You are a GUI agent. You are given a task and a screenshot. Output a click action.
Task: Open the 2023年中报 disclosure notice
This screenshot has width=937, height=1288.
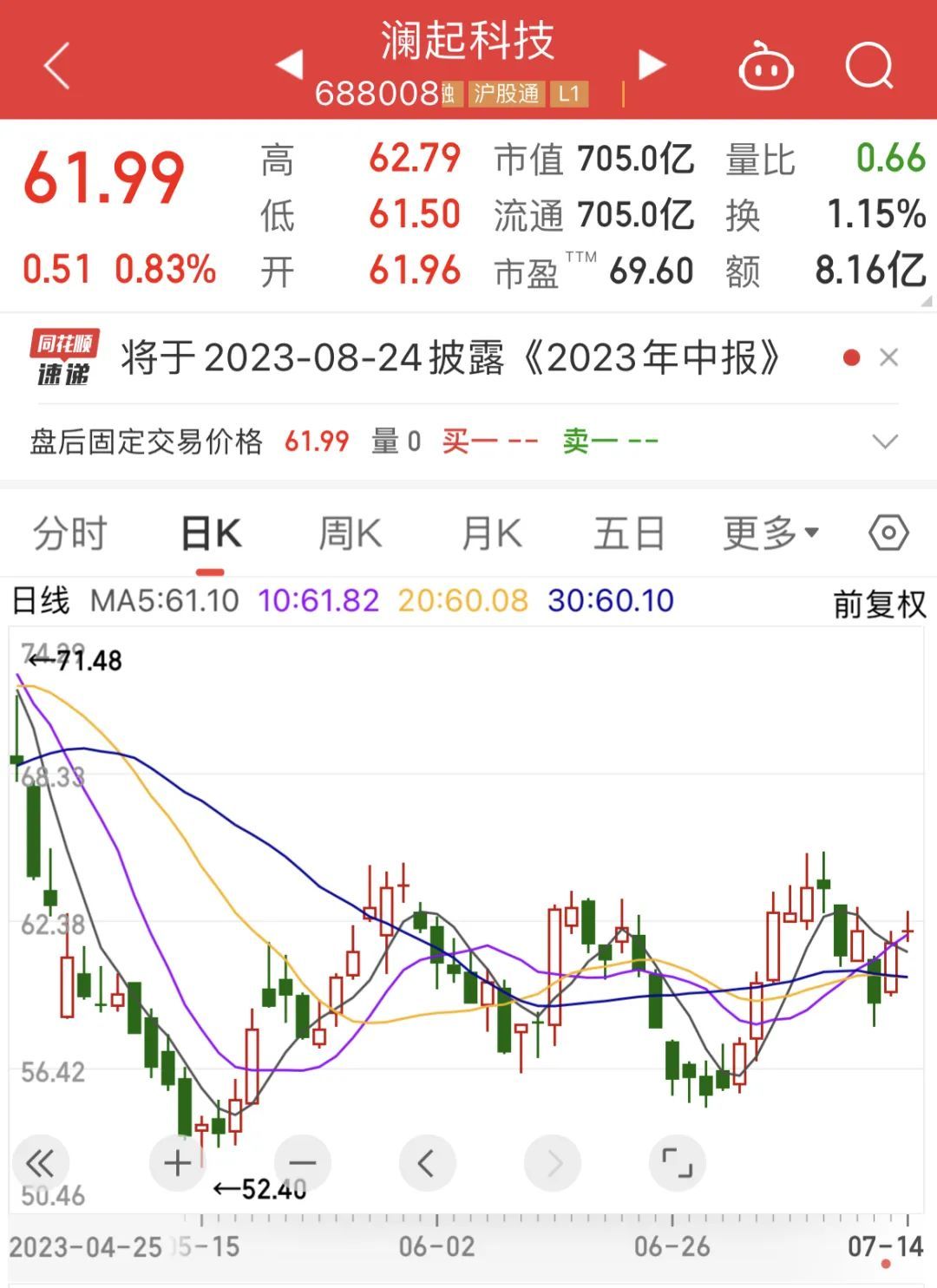click(450, 357)
